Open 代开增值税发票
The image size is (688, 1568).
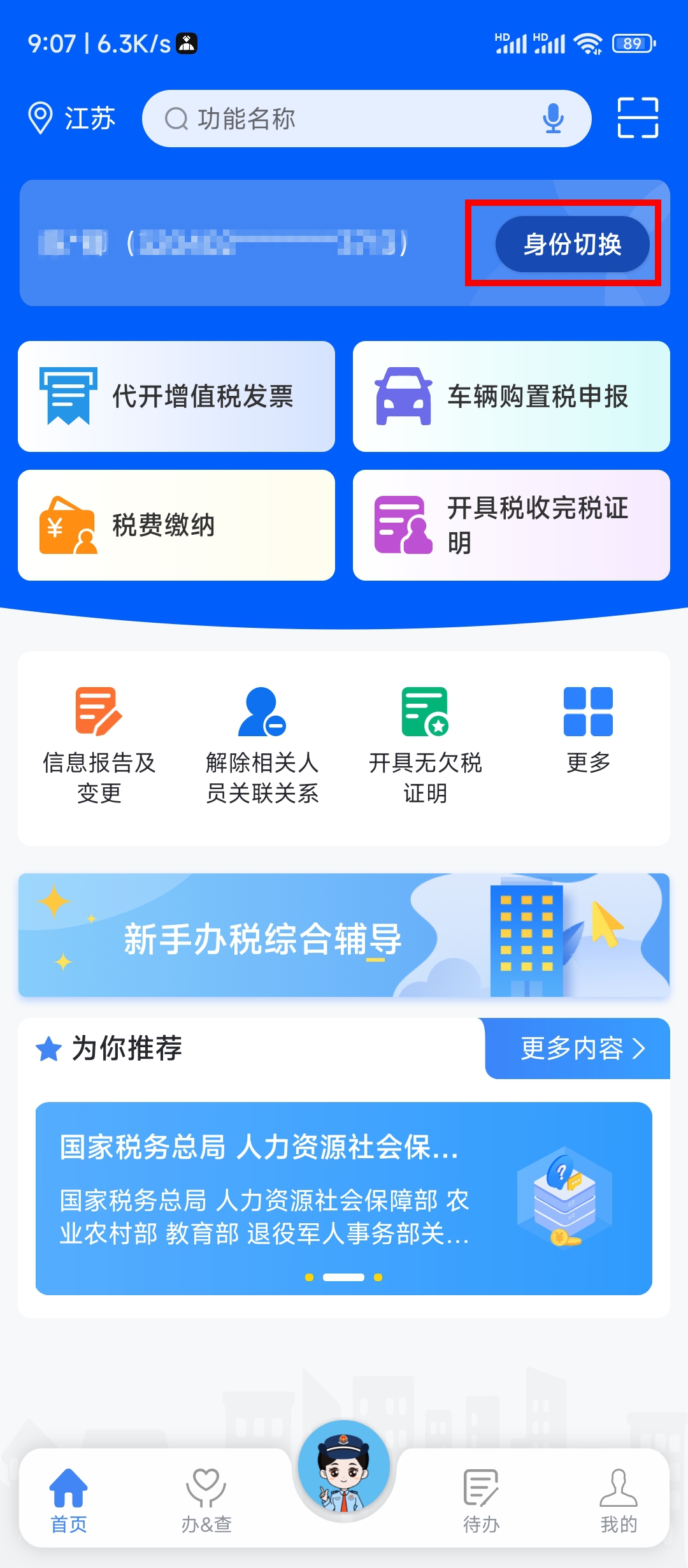(x=176, y=396)
